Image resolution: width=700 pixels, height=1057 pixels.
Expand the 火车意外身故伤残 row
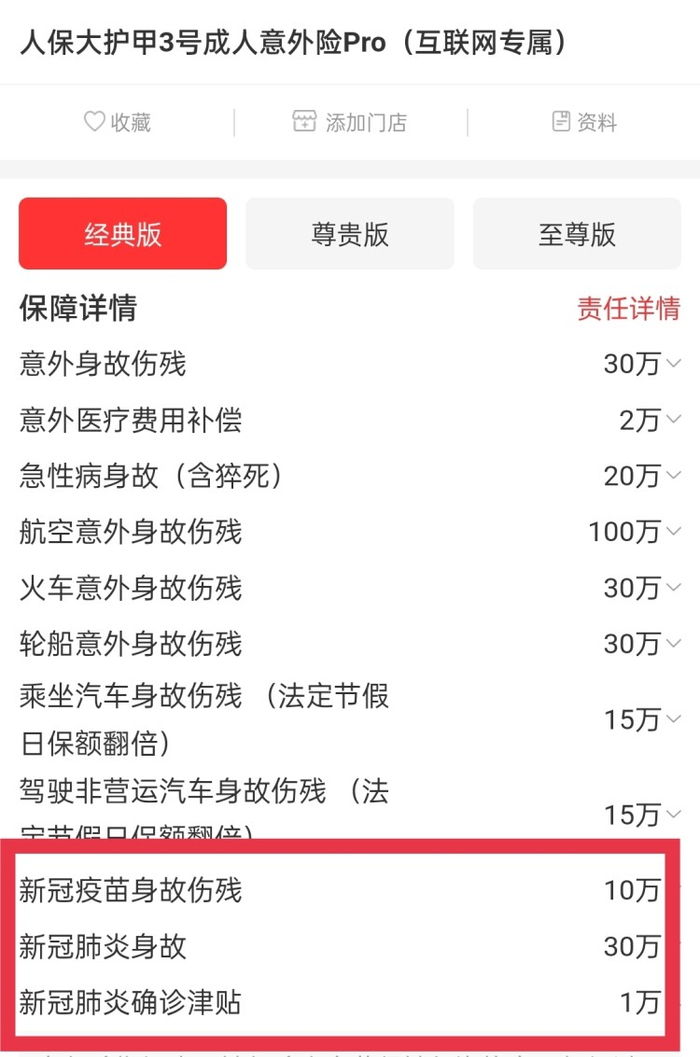[350, 588]
